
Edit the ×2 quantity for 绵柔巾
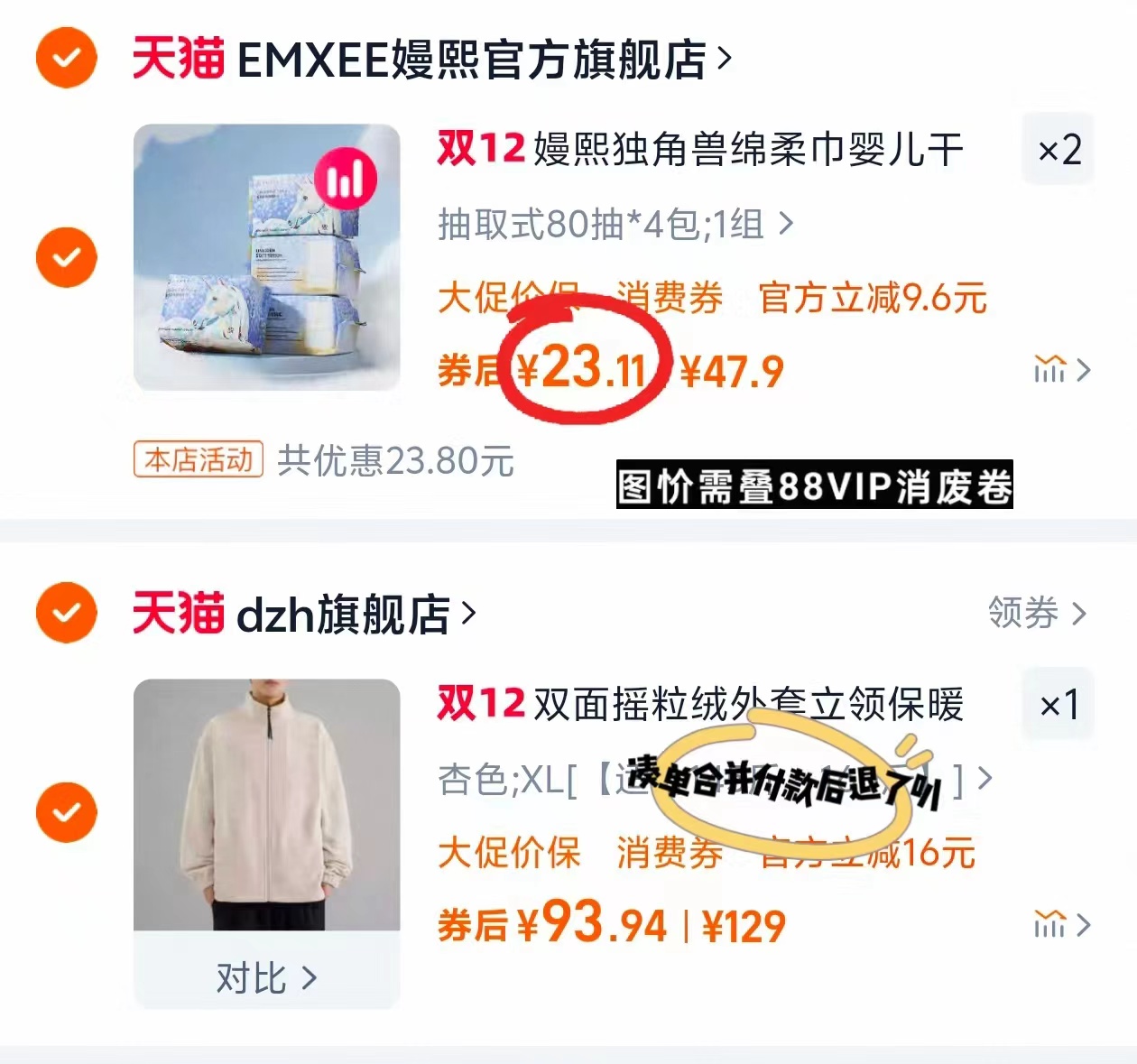(x=1058, y=150)
